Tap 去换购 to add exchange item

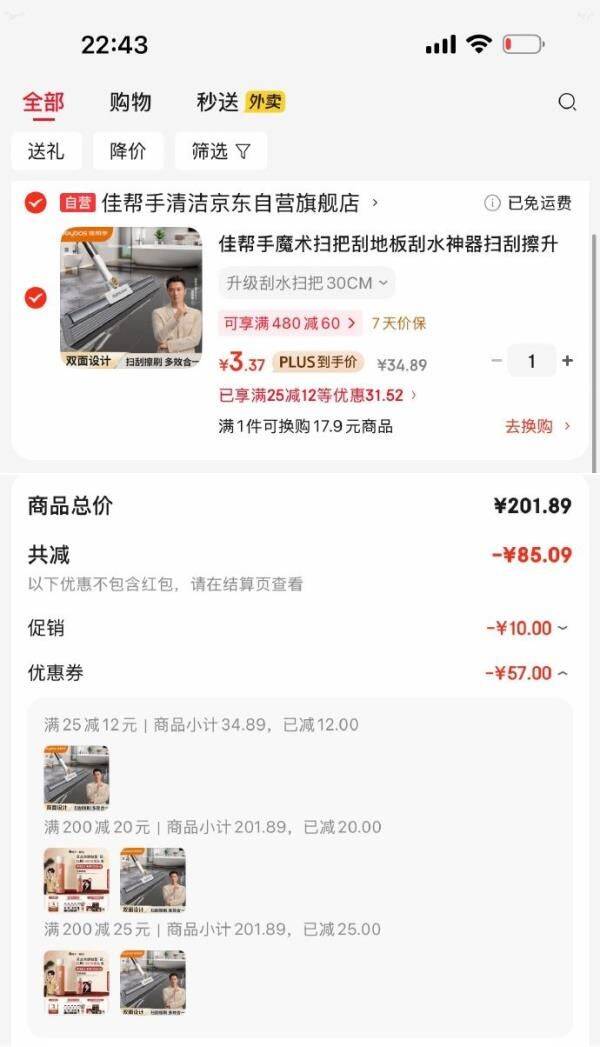pos(537,426)
